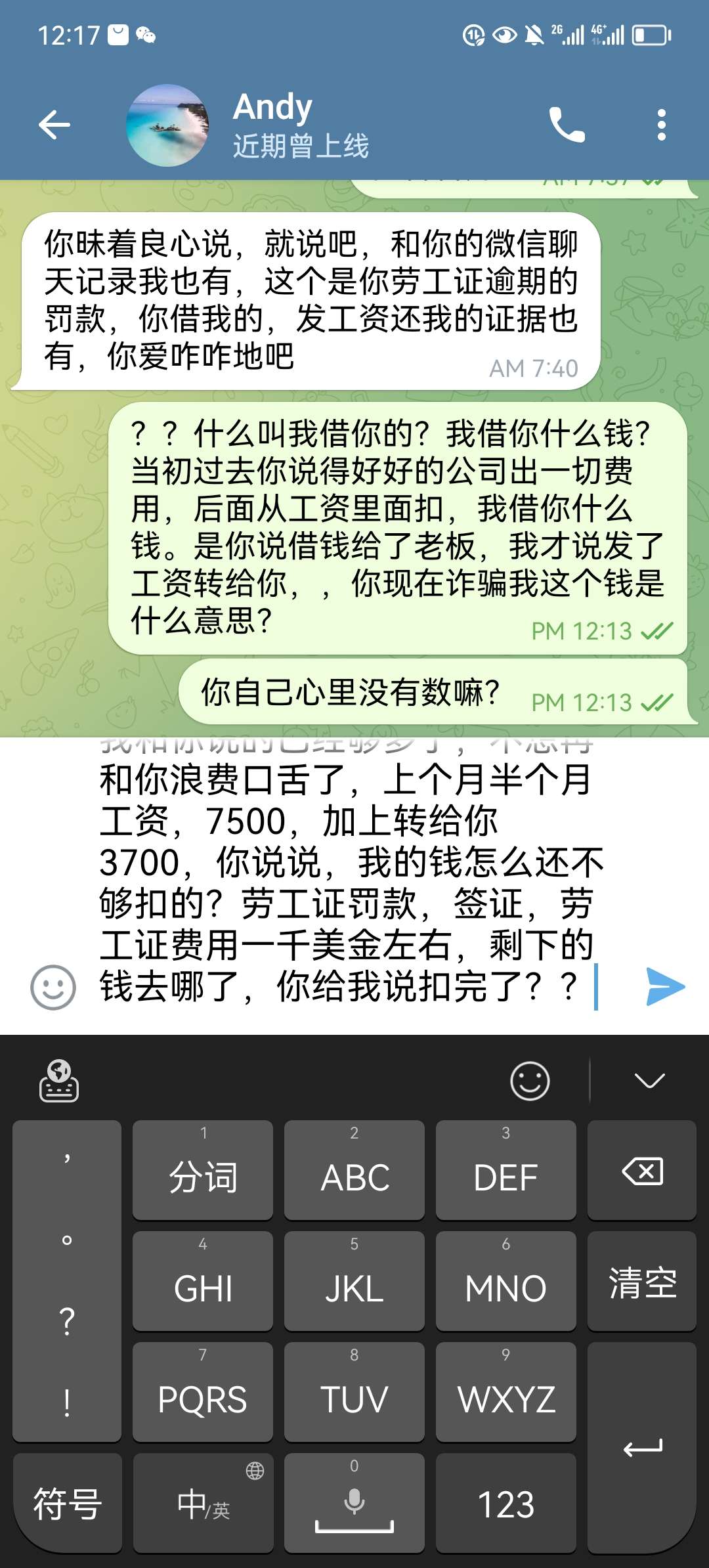Screen dimensions: 709x1568
Task: Open the three-dot overflow menu
Action: coord(661,125)
